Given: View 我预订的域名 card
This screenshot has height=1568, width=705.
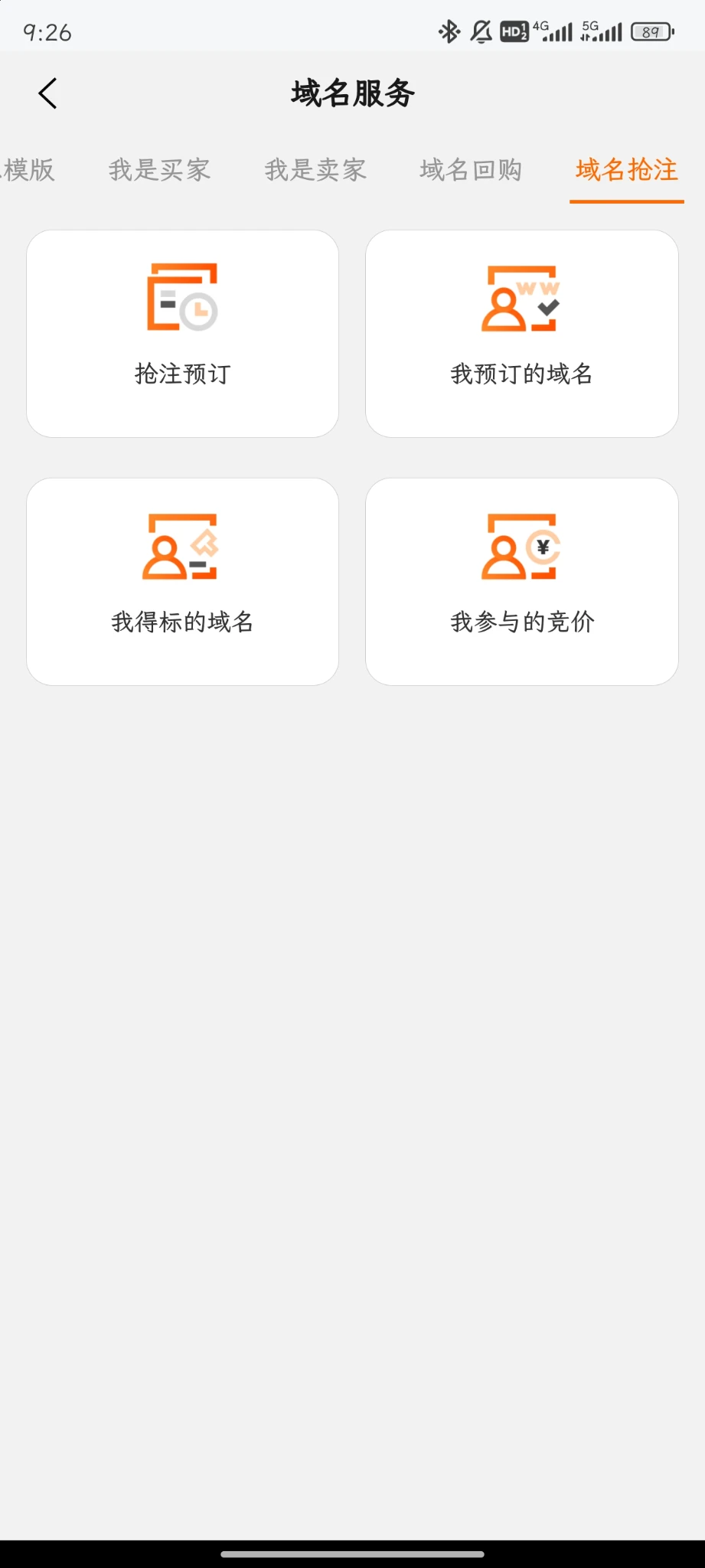Looking at the screenshot, I should (x=522, y=334).
